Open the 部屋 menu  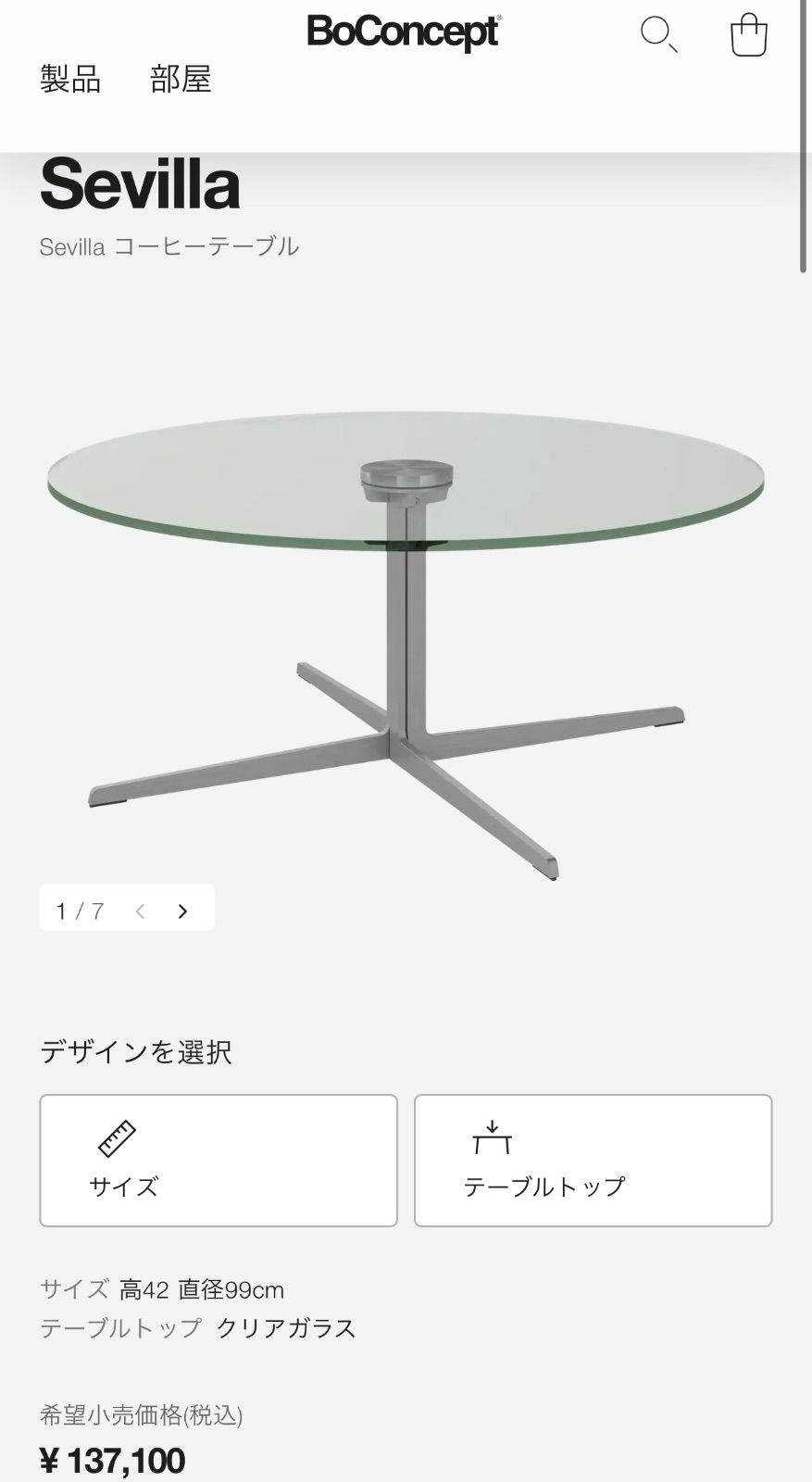point(181,80)
